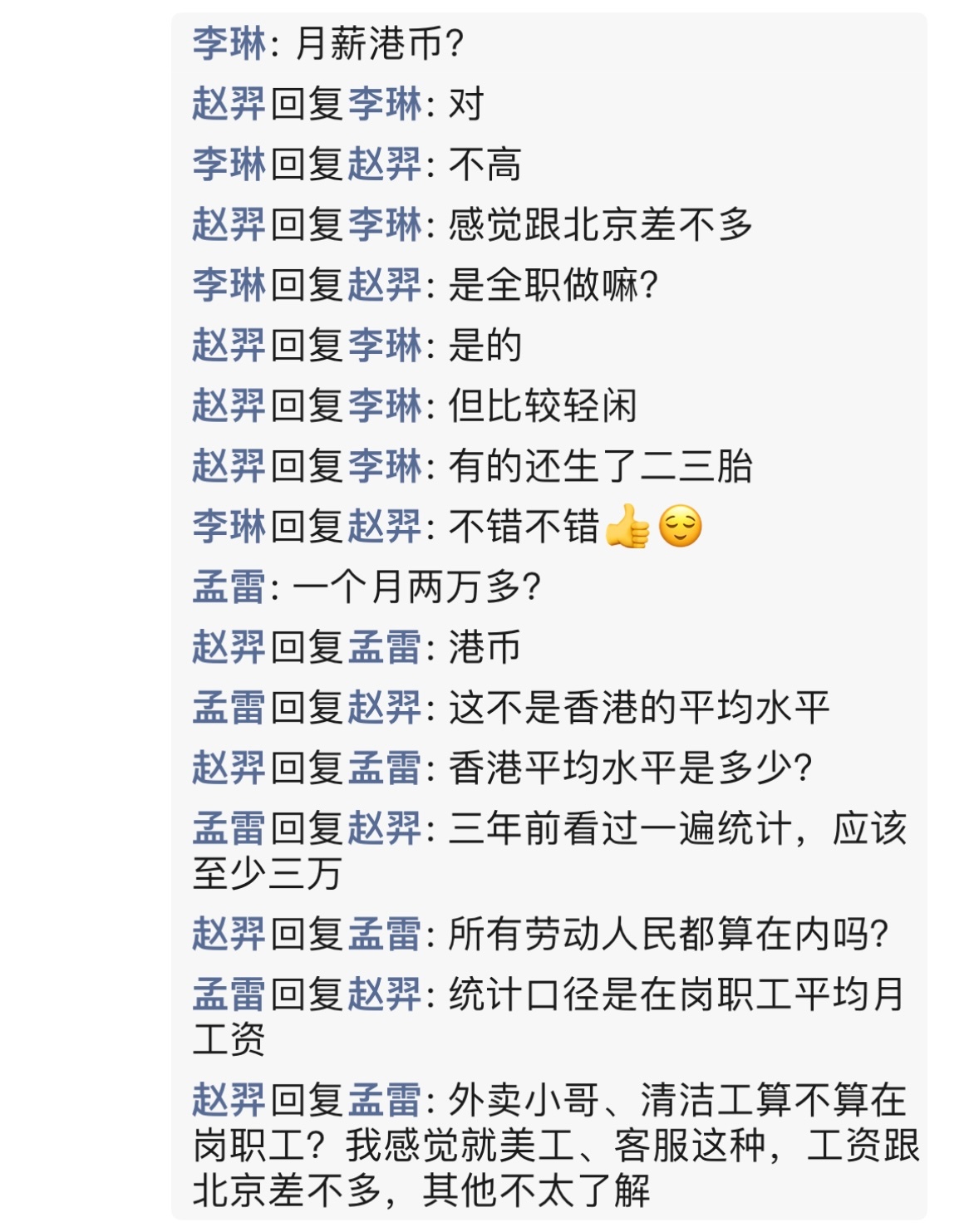
Task: Reply to '所有劳动人民都算在内吗?' comment
Action: coord(667,935)
